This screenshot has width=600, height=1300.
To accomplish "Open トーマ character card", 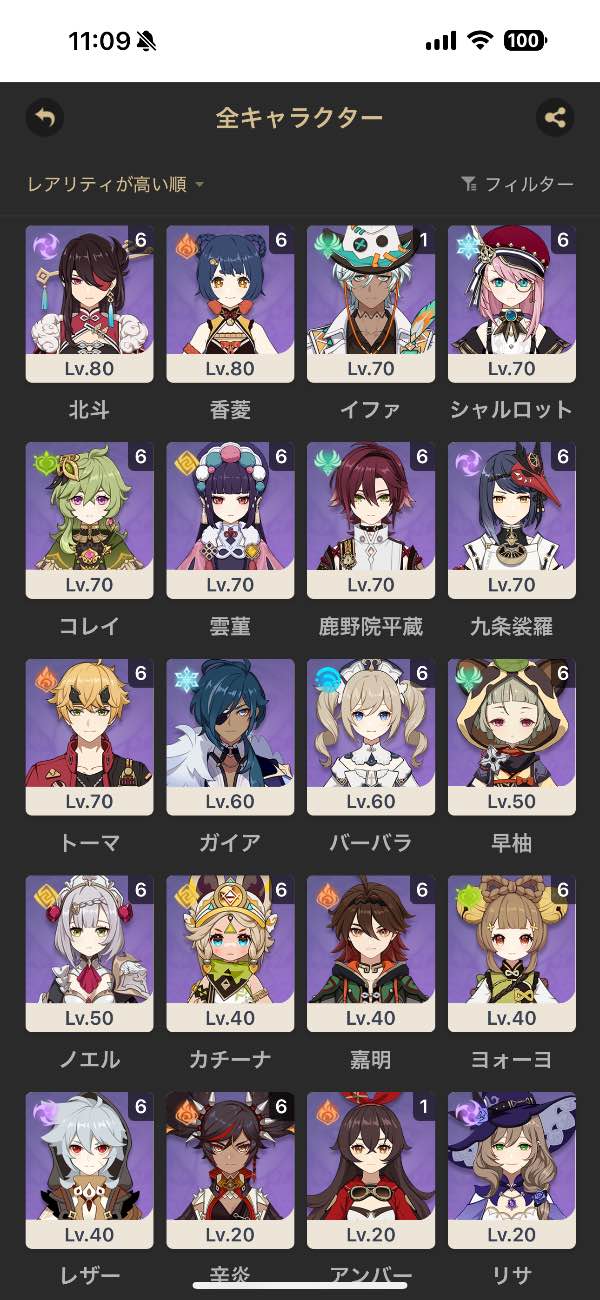I will pyautogui.click(x=89, y=737).
